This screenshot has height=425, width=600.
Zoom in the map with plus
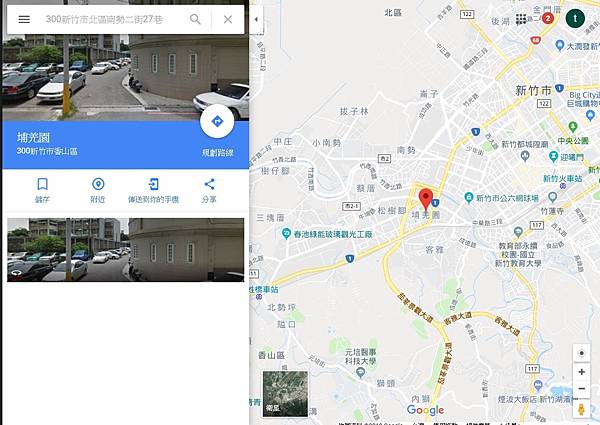click(x=582, y=372)
